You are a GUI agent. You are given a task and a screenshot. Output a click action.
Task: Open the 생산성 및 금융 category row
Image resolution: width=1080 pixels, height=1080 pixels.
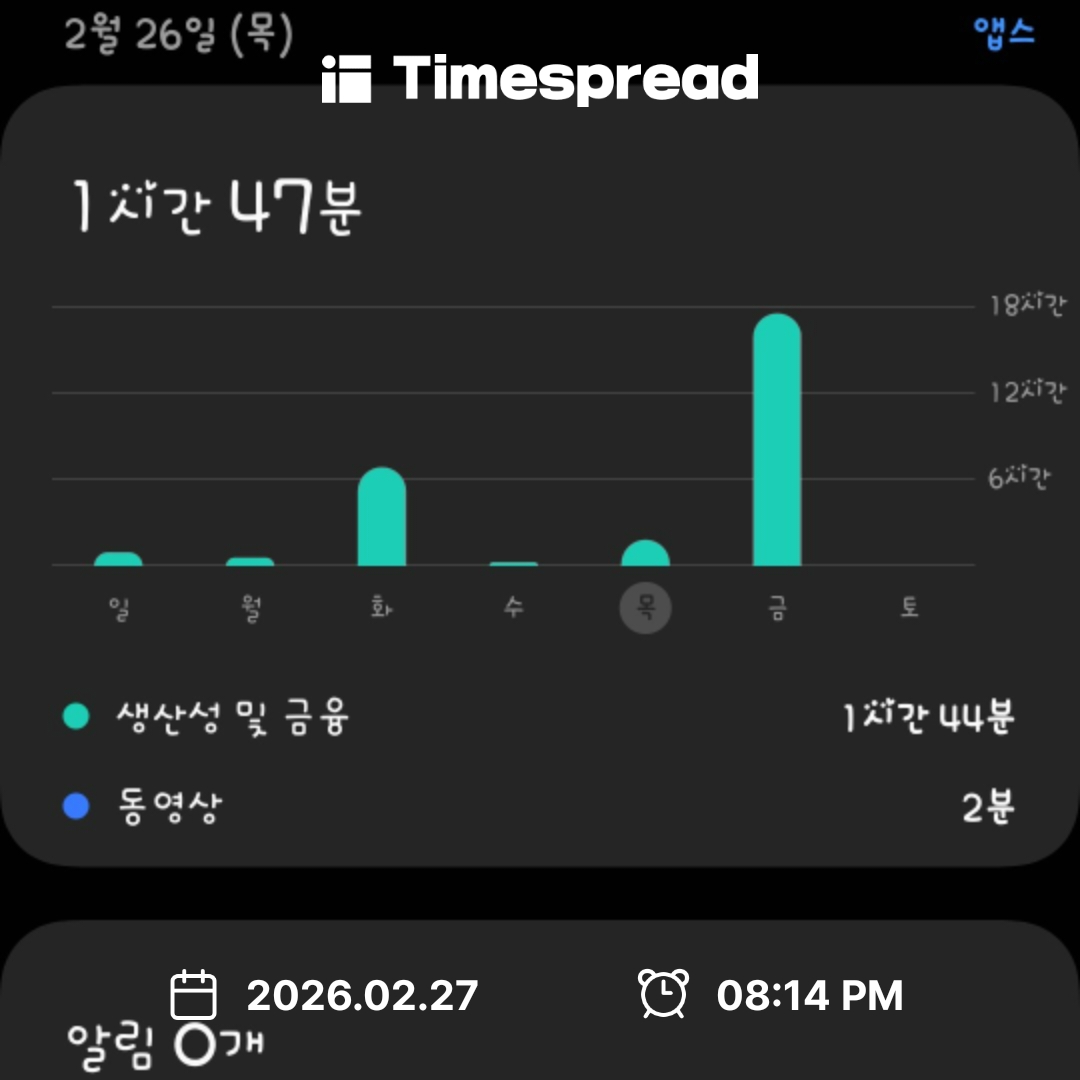point(540,718)
